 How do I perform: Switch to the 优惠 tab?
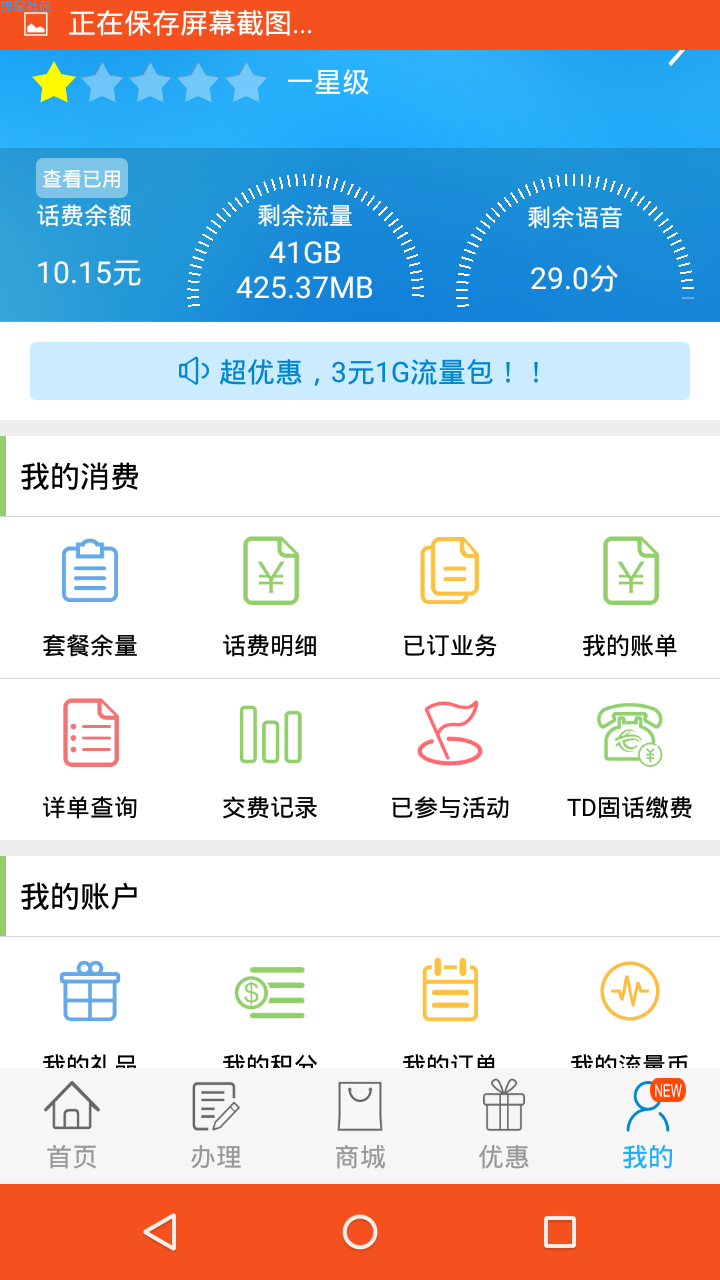coord(504,1126)
